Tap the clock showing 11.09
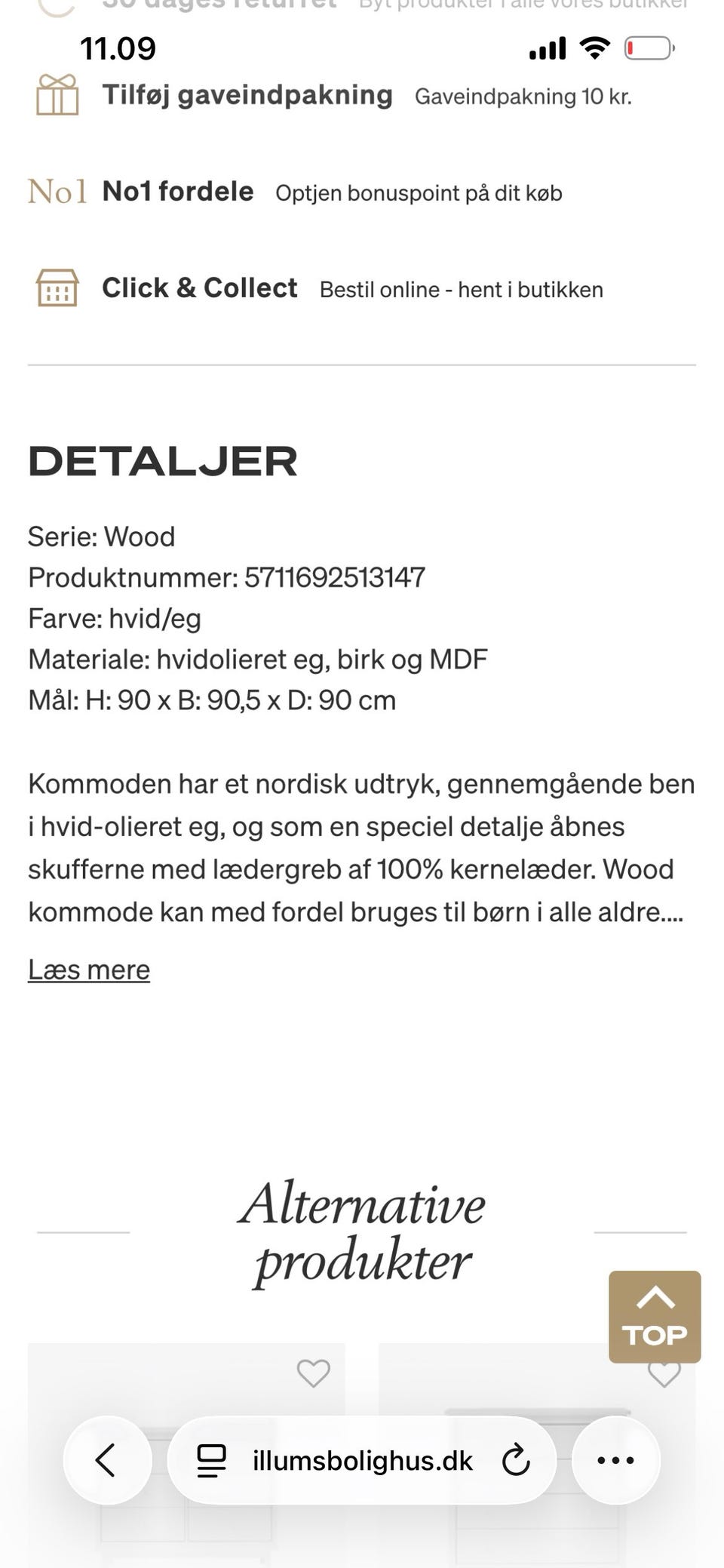 click(119, 48)
